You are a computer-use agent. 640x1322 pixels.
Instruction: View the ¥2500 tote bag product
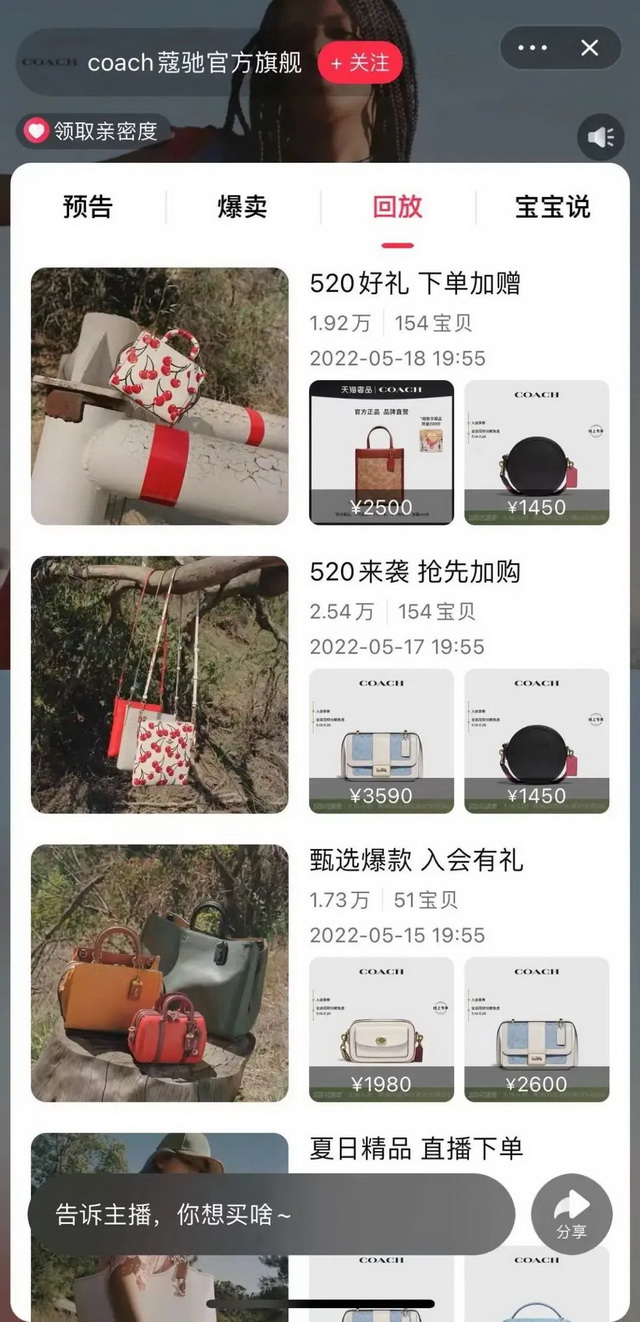coord(381,452)
